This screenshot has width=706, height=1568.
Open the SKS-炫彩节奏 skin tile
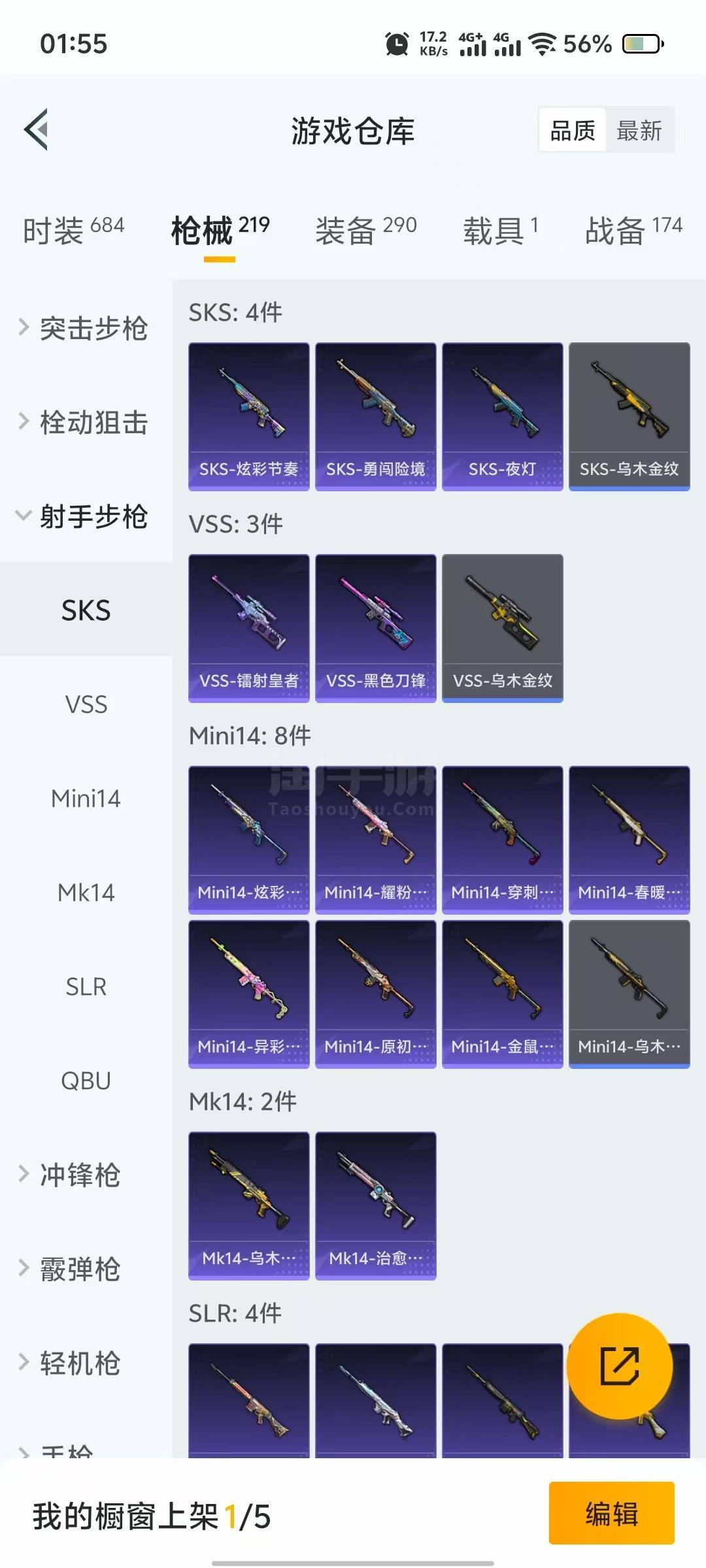(249, 416)
